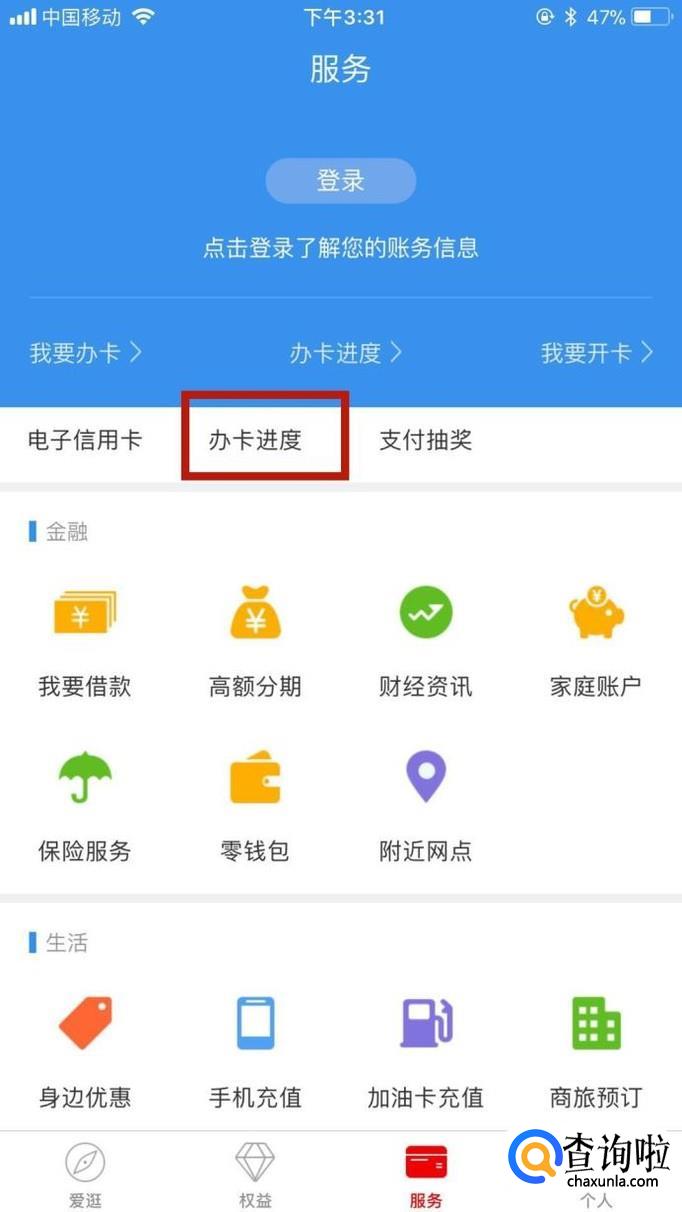Image resolution: width=682 pixels, height=1212 pixels.
Task: Open 商旅预订 travel booking
Action: click(595, 1050)
